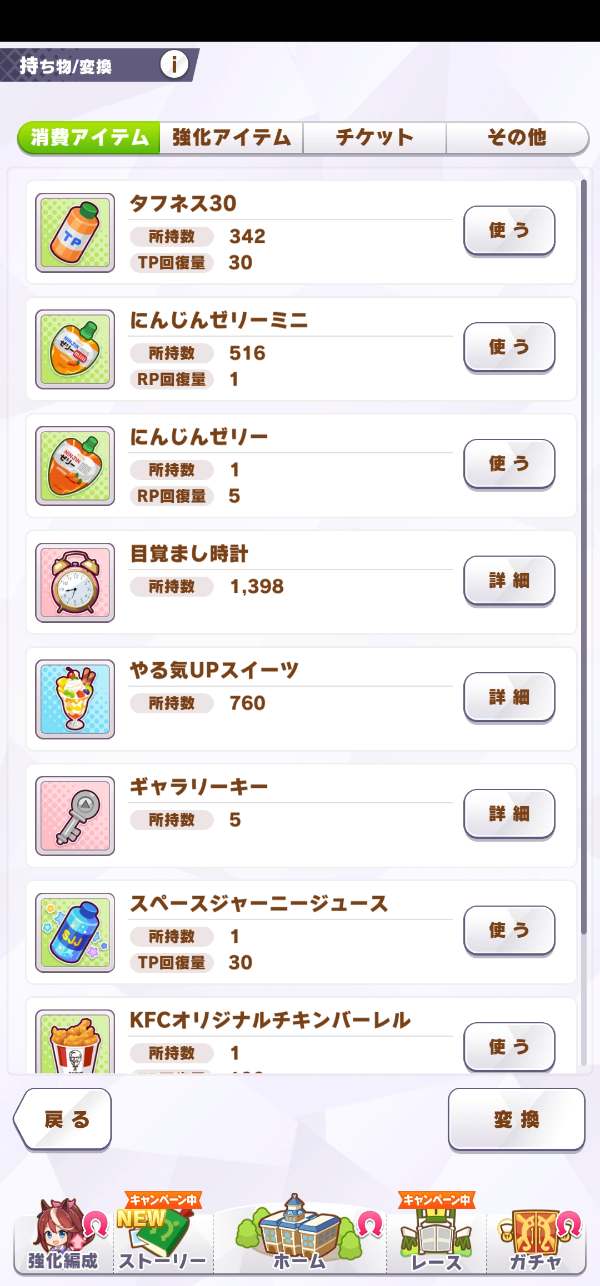Switch to the 強化アイテム tab
The width and height of the screenshot is (600, 1286).
tap(231, 138)
